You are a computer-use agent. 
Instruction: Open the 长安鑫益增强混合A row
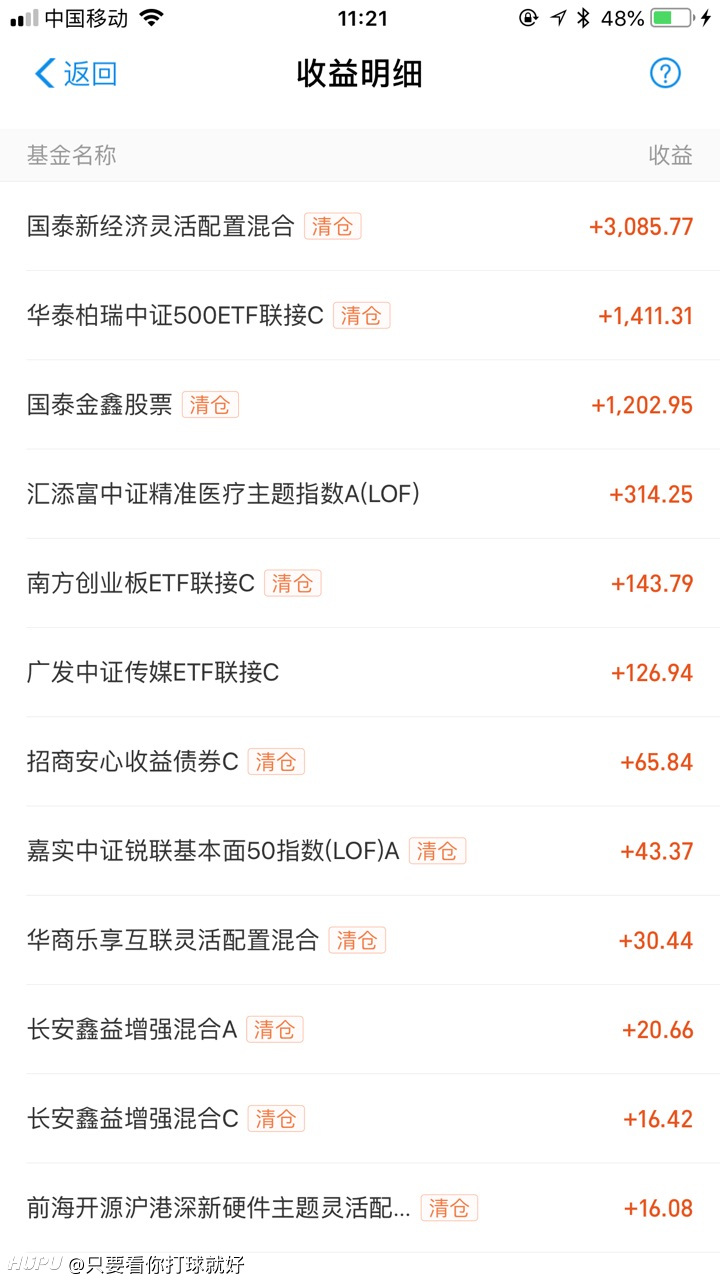pyautogui.click(x=360, y=1030)
